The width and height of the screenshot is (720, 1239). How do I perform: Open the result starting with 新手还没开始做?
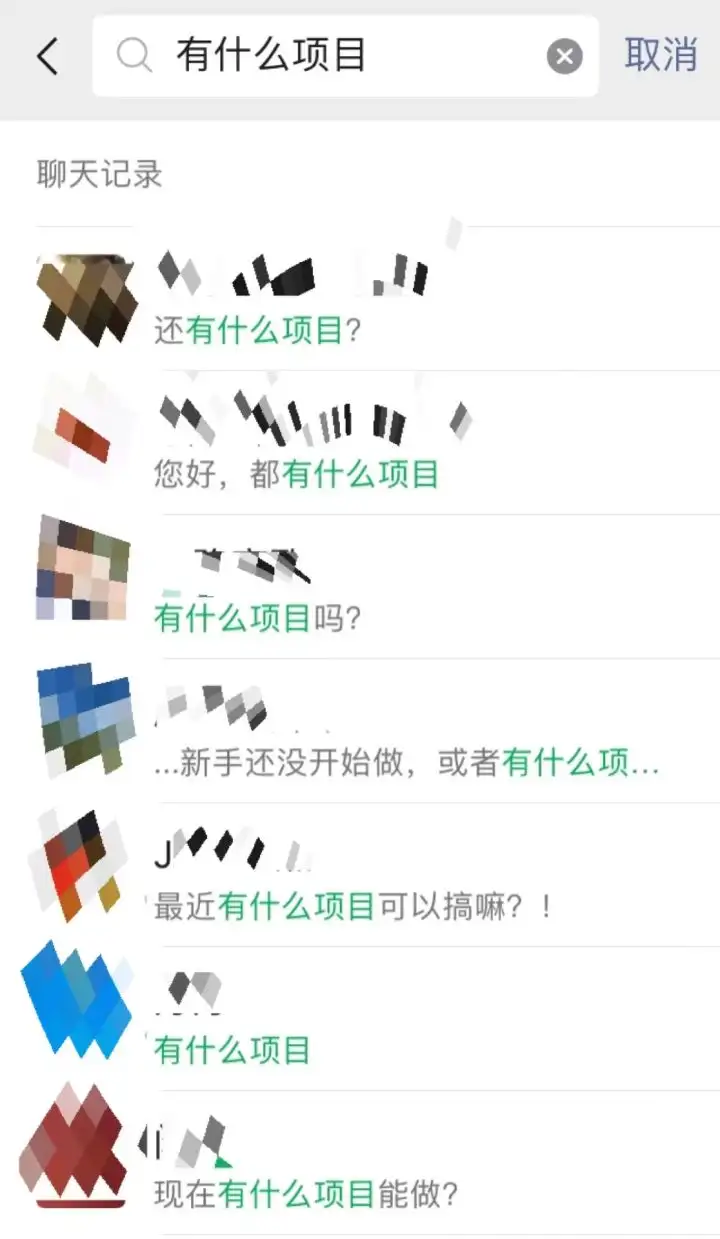(360, 731)
